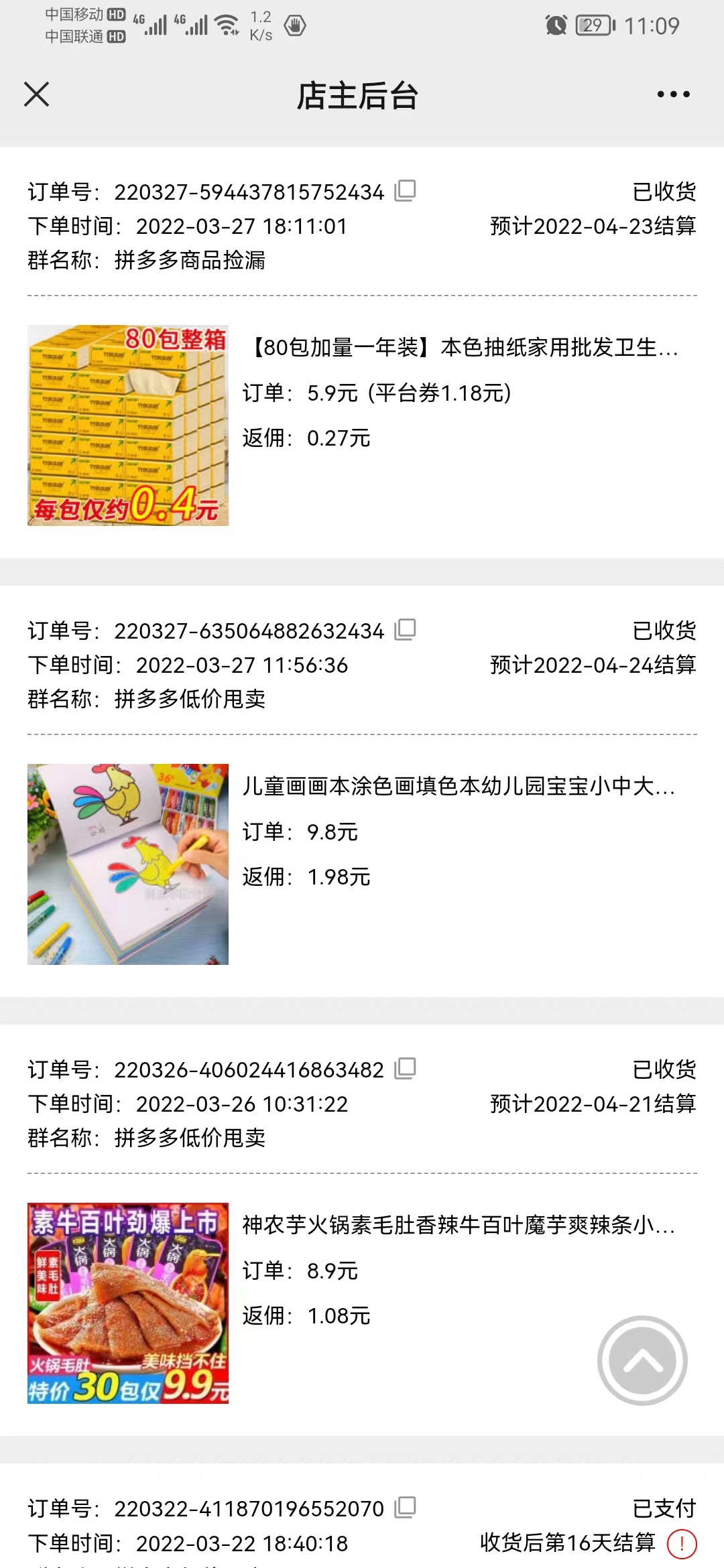Viewport: 724px width, 1568px height.
Task: Copy order number 220327-635064882632434
Action: pos(405,630)
